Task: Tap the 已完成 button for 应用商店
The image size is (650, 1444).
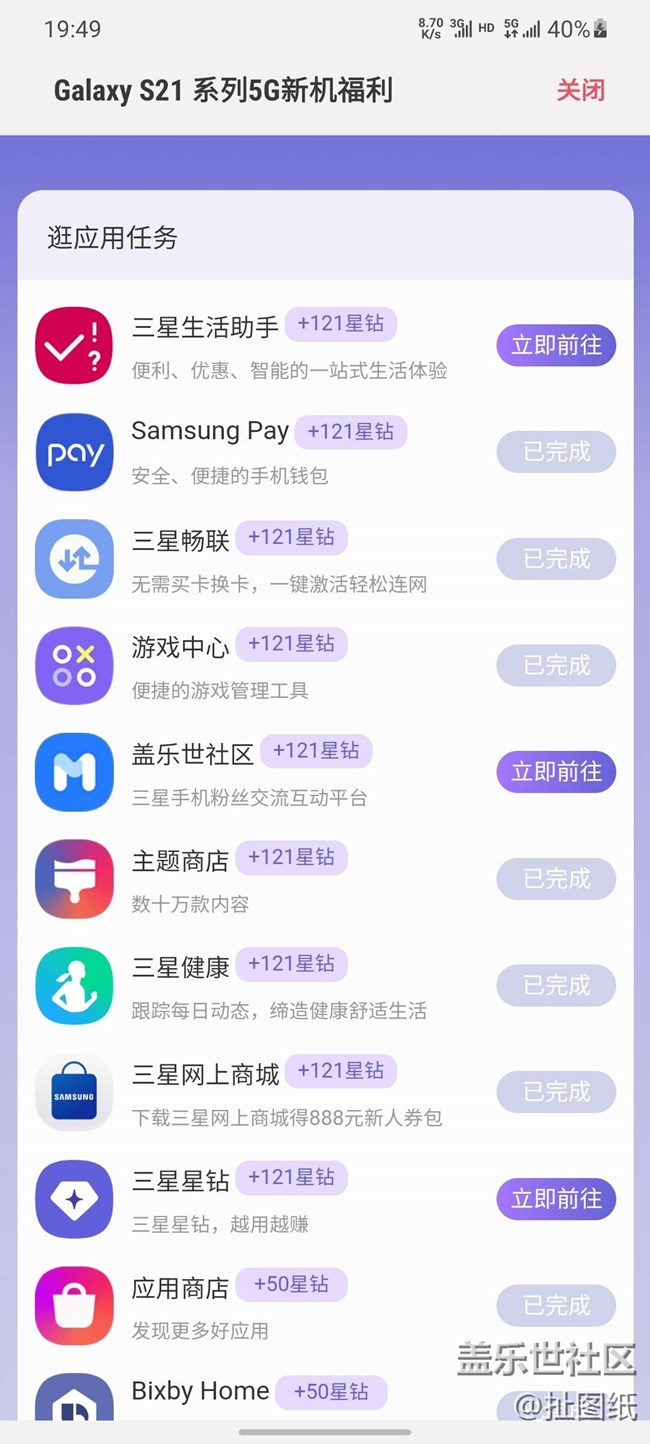Action: coord(556,1306)
